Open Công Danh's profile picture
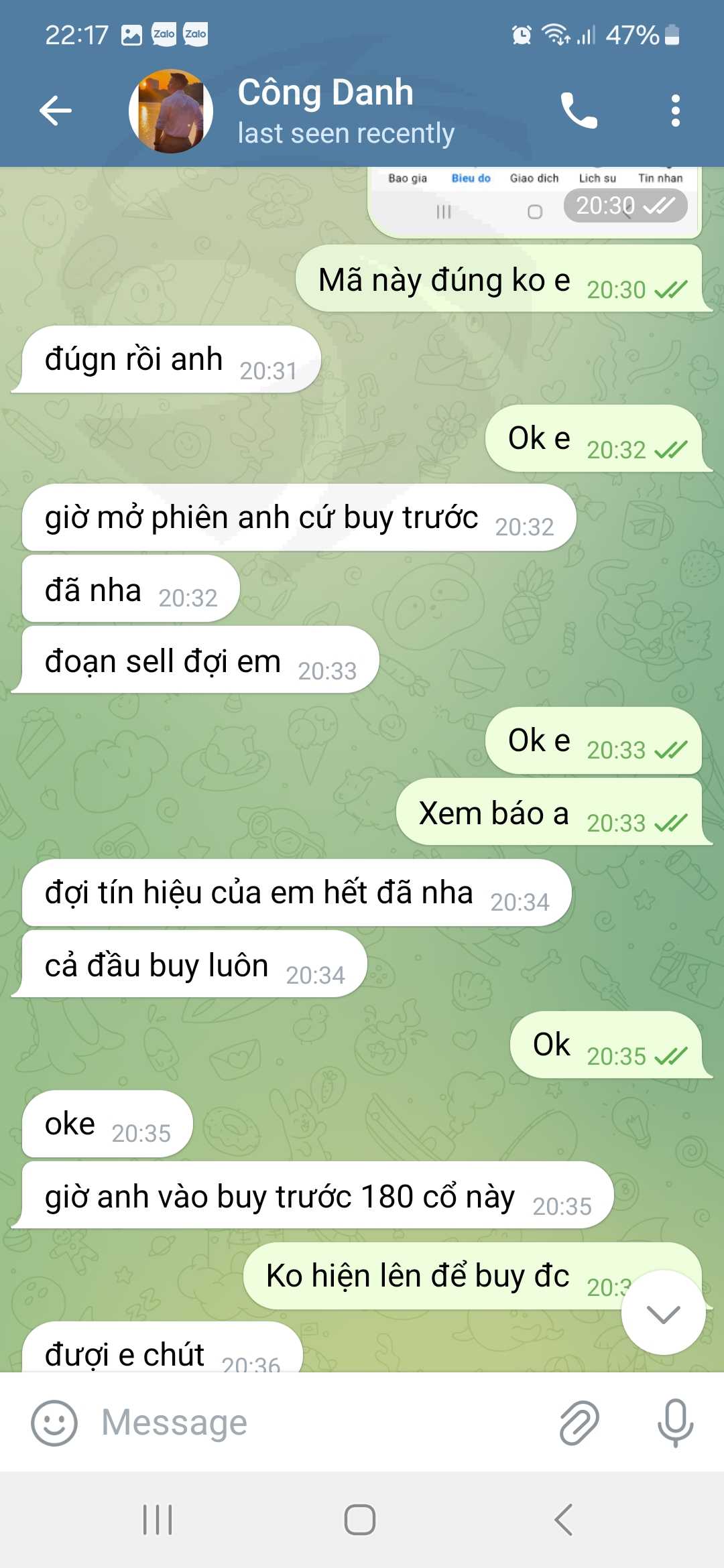Screen dimensions: 724x1568 171,111
